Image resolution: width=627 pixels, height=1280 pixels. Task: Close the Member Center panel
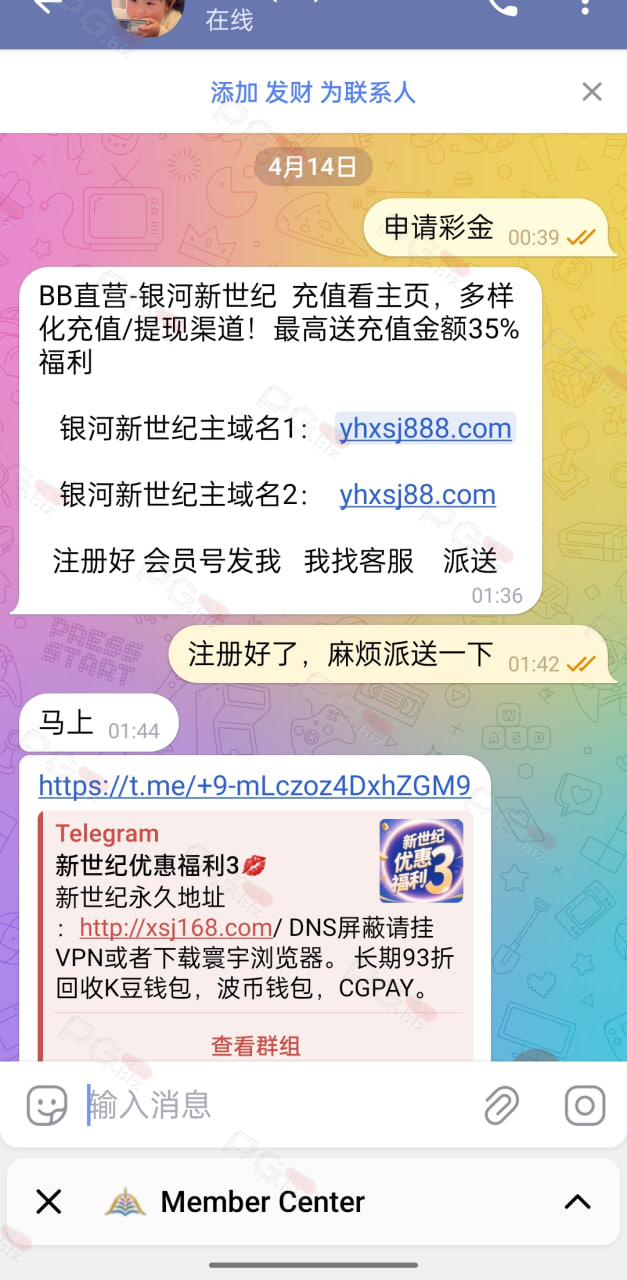49,1201
